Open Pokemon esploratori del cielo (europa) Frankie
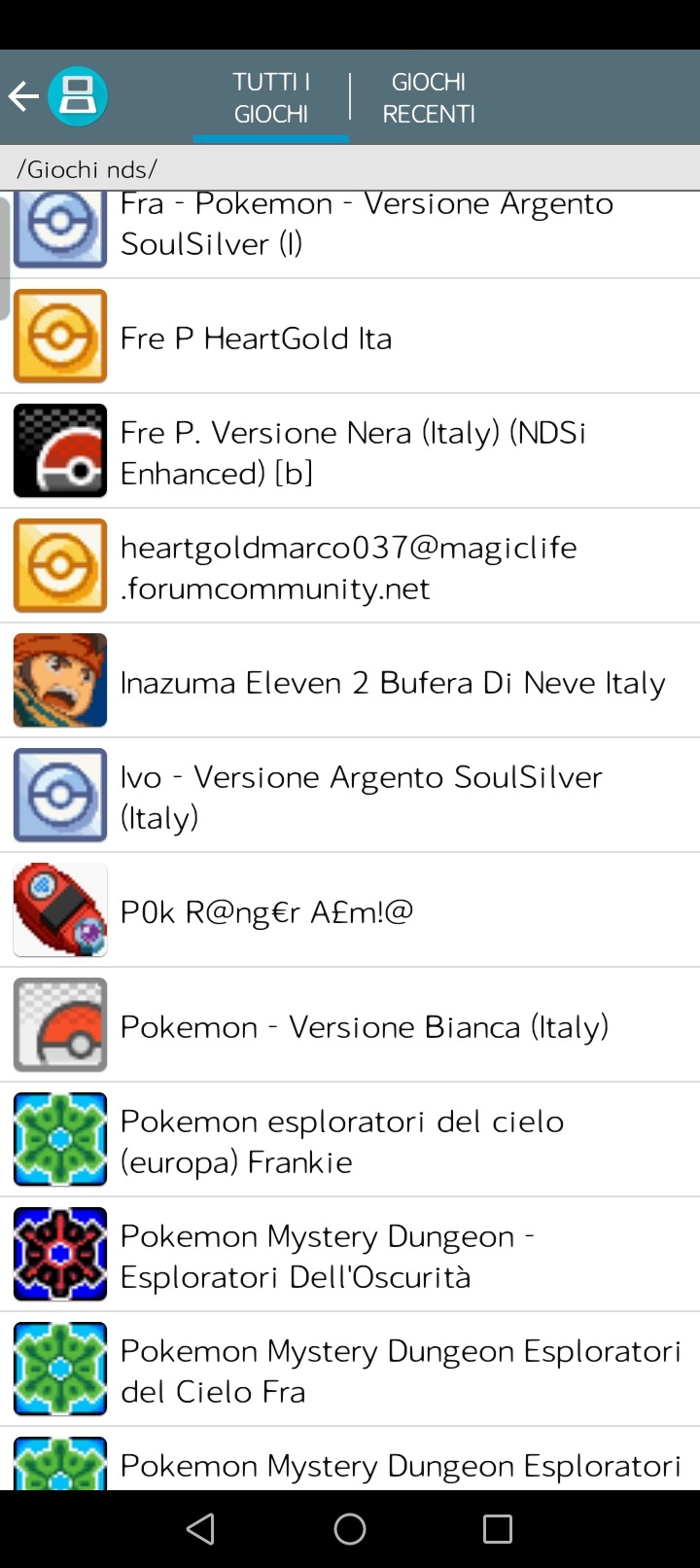 (350, 1140)
